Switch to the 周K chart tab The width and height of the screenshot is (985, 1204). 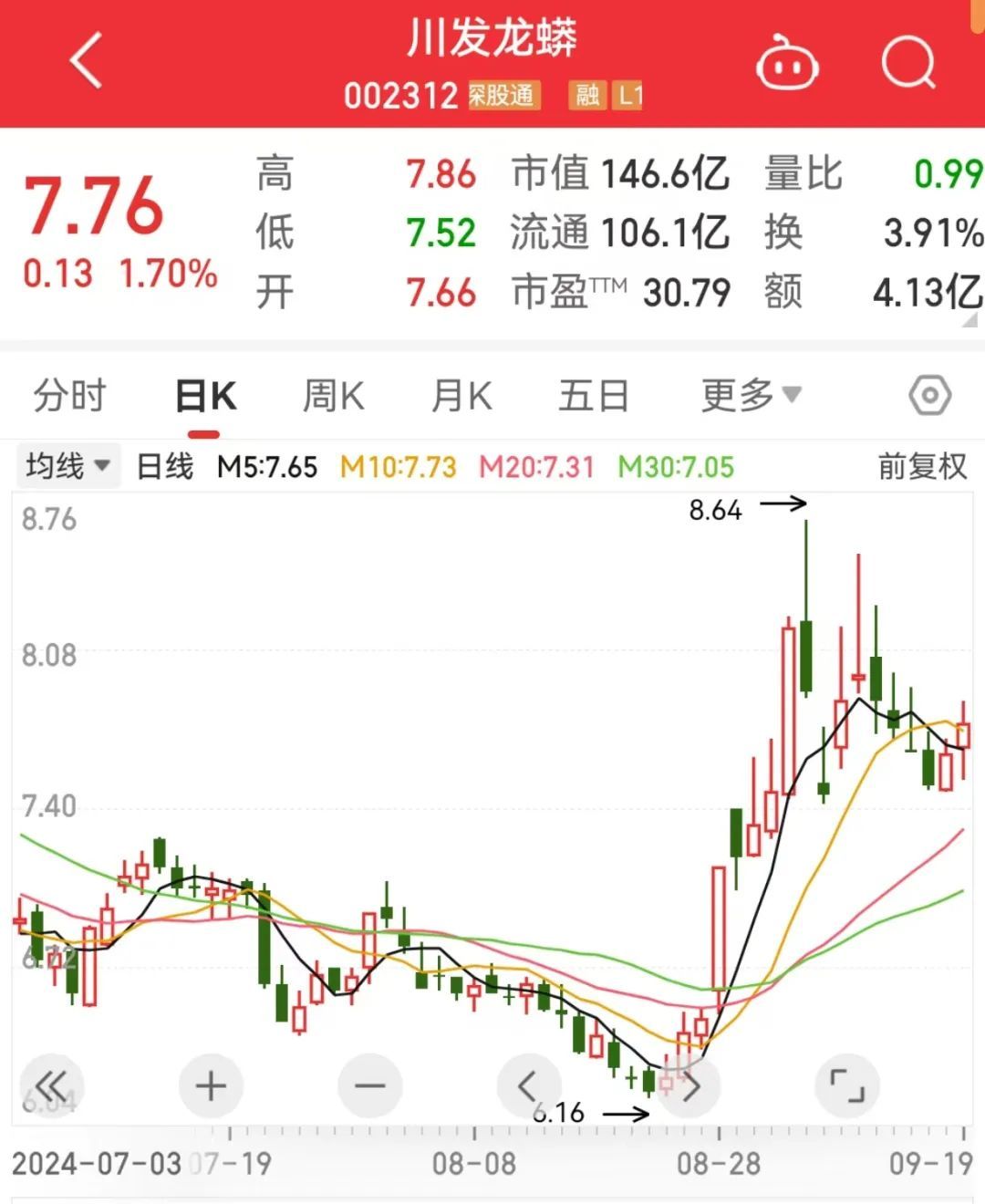(x=334, y=397)
